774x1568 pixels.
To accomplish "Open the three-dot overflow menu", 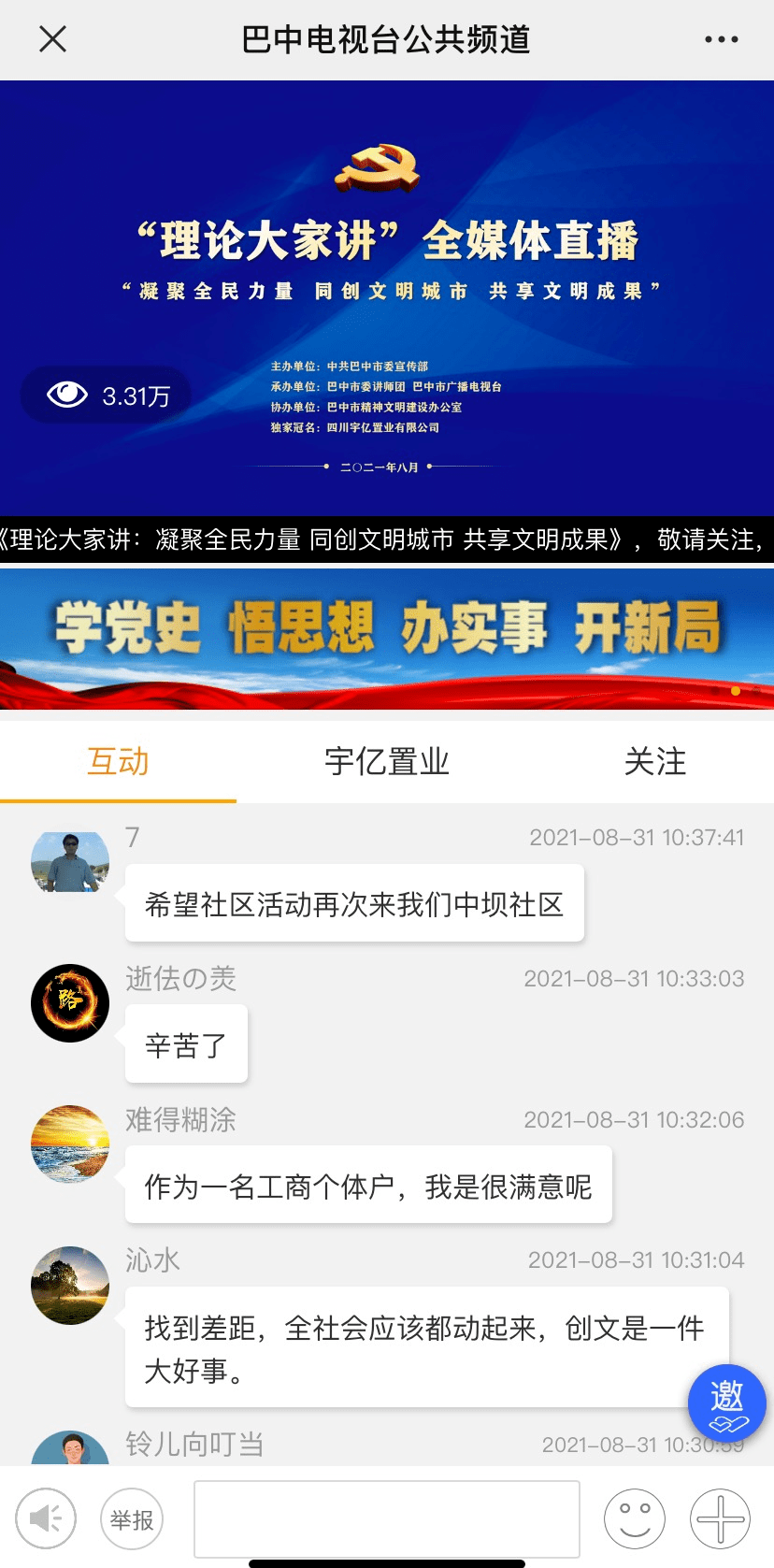I will [x=721, y=39].
